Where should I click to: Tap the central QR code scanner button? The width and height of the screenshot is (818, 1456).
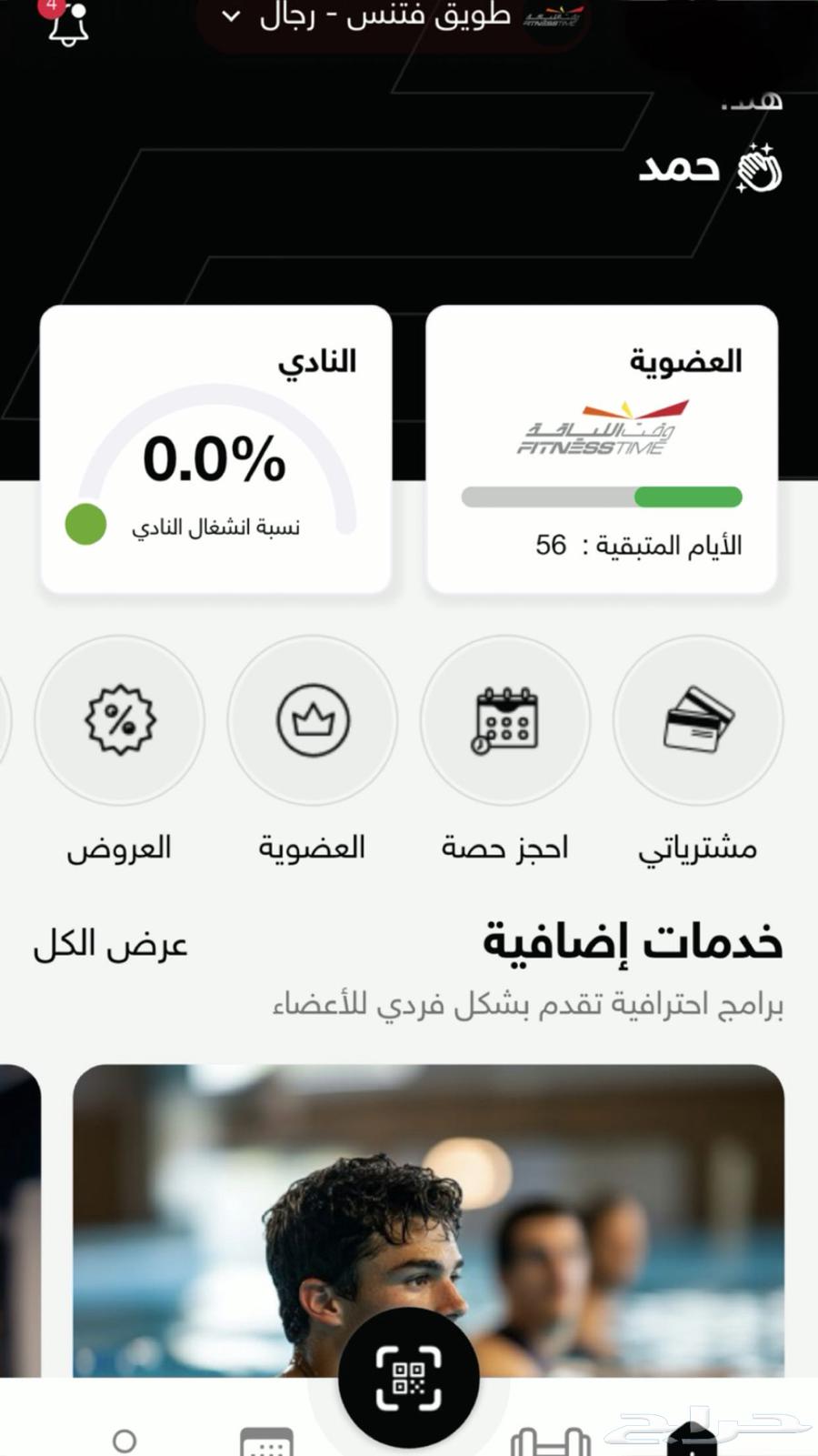coord(409,1375)
